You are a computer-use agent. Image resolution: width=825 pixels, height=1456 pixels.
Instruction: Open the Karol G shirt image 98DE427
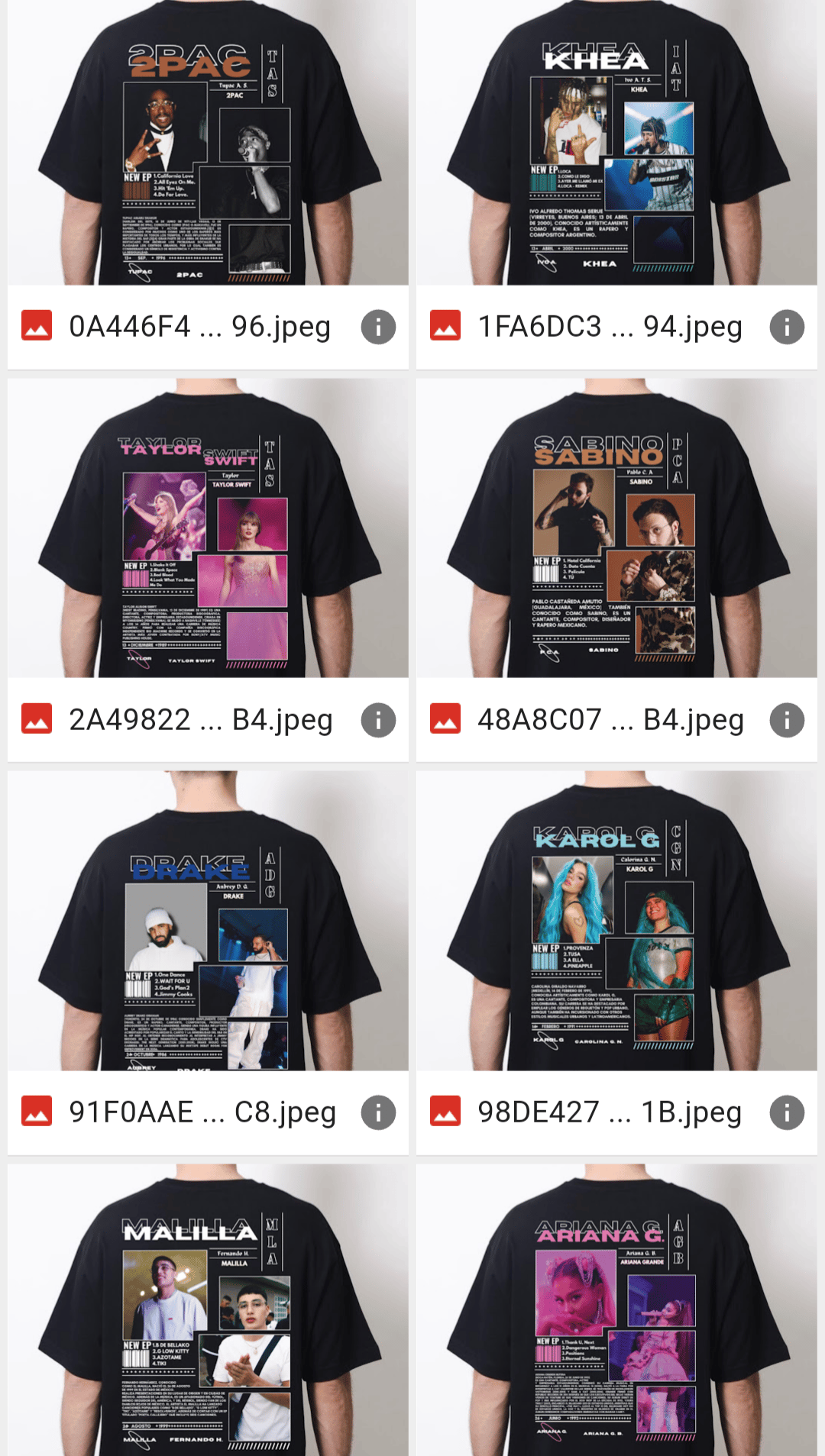coord(616,921)
